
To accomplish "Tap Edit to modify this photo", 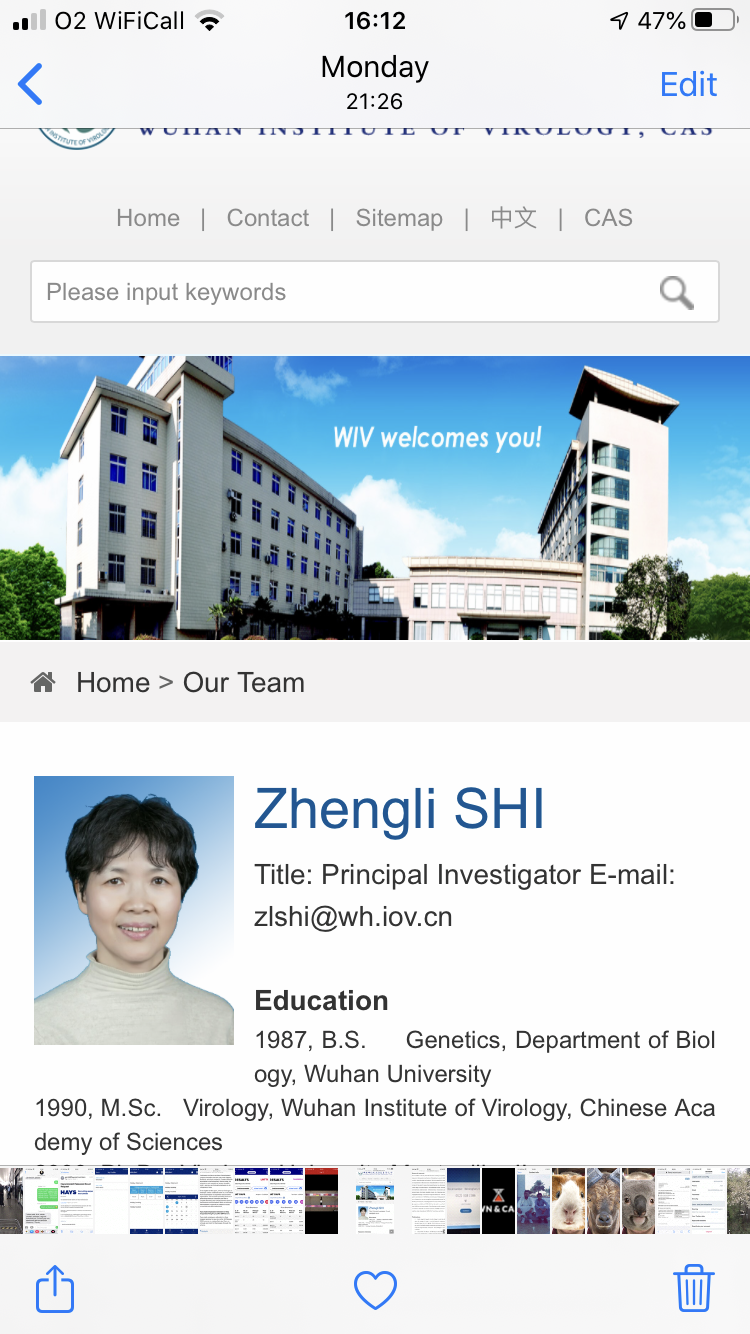I will pos(688,84).
